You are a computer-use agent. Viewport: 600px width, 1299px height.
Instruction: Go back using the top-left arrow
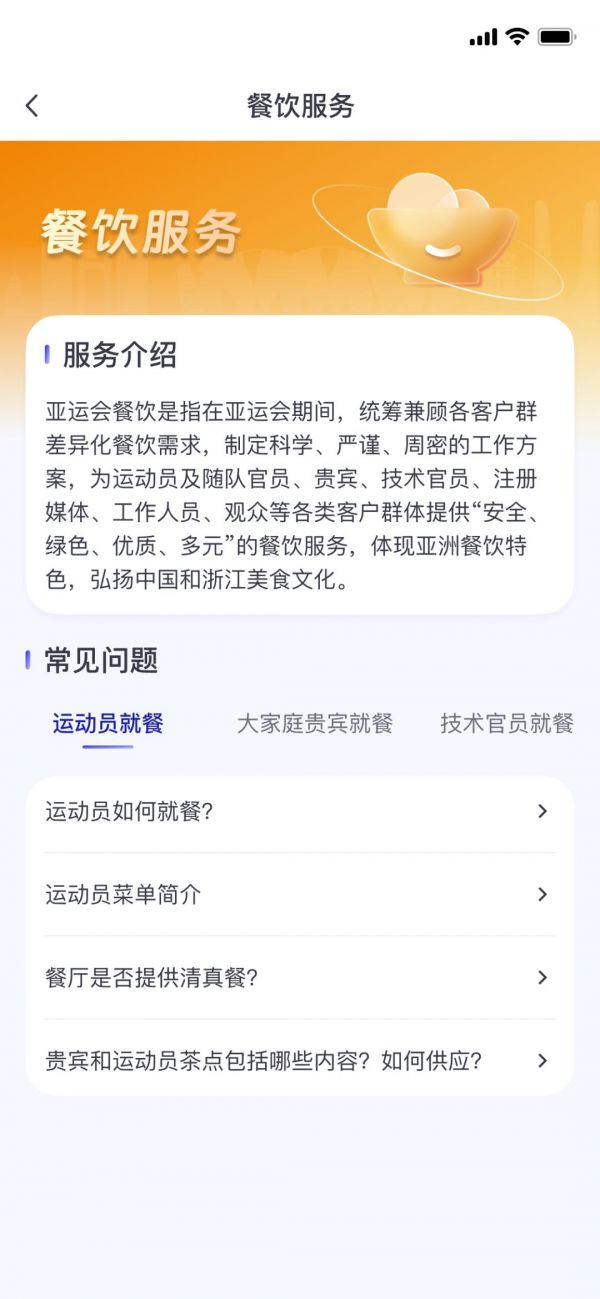32,106
